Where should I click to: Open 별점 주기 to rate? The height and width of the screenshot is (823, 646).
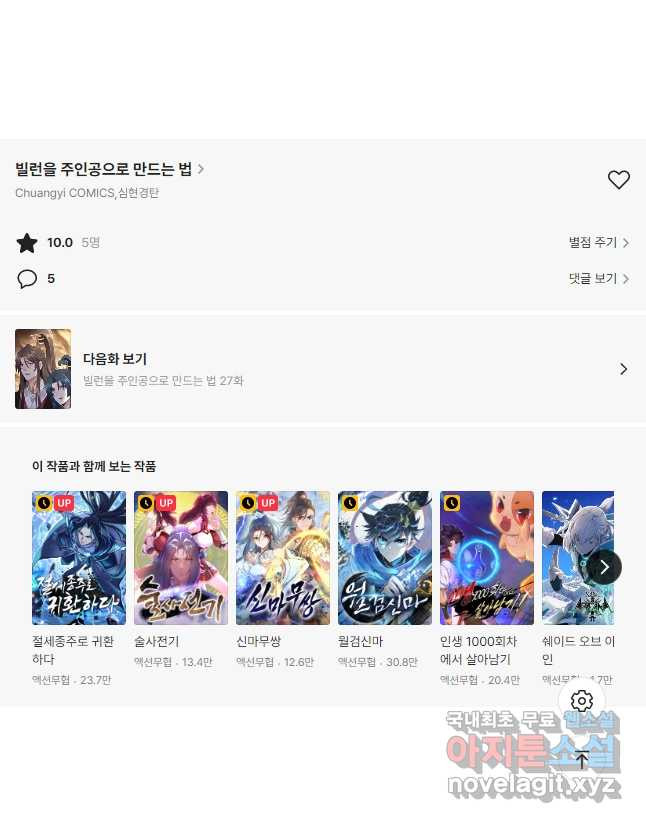coord(598,242)
